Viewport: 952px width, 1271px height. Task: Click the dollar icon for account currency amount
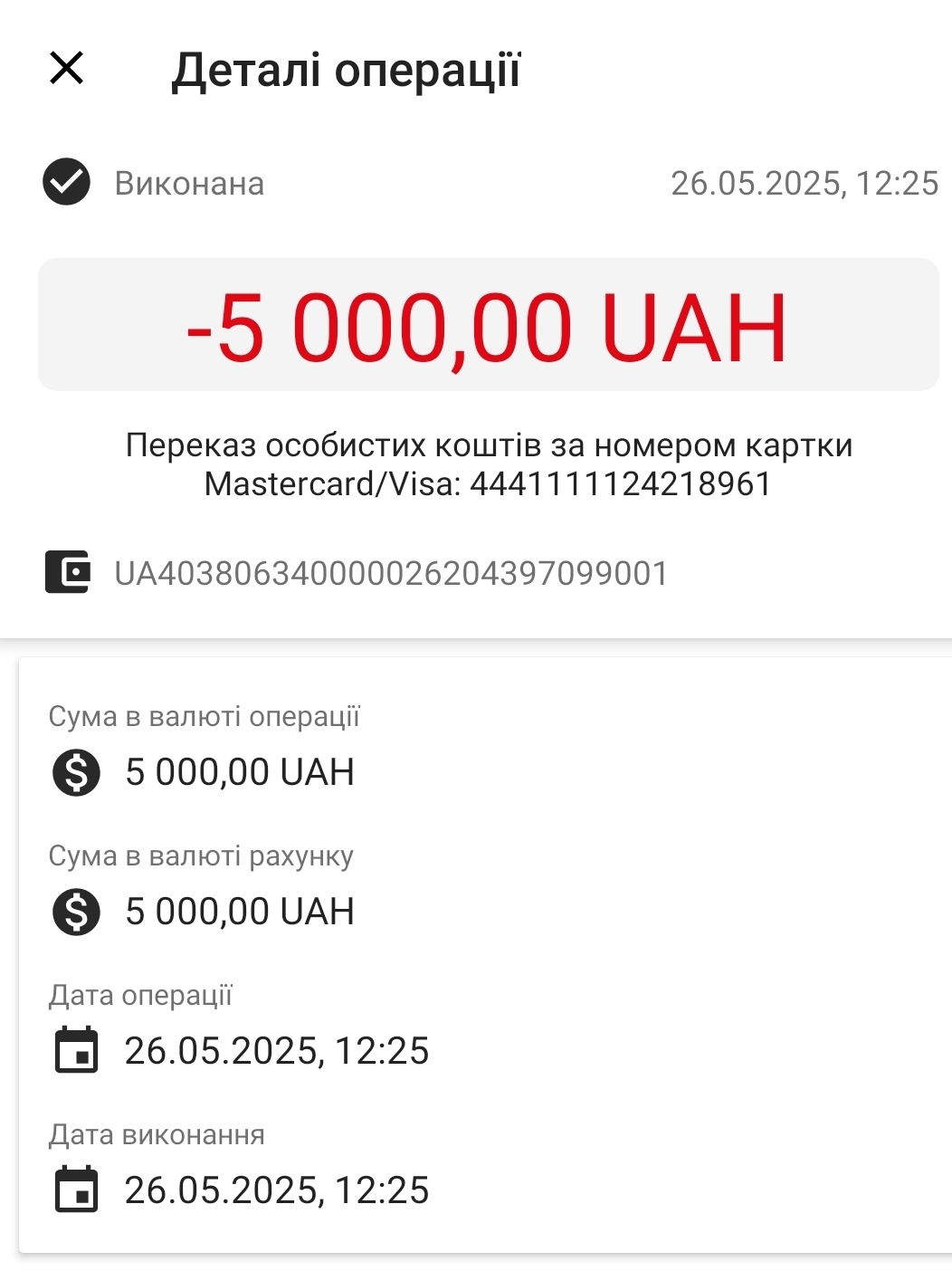pyautogui.click(x=76, y=913)
